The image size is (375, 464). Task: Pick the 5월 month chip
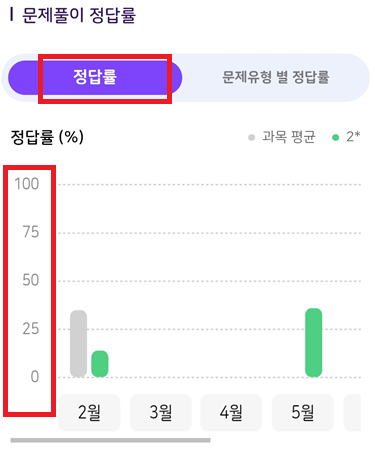click(x=303, y=413)
